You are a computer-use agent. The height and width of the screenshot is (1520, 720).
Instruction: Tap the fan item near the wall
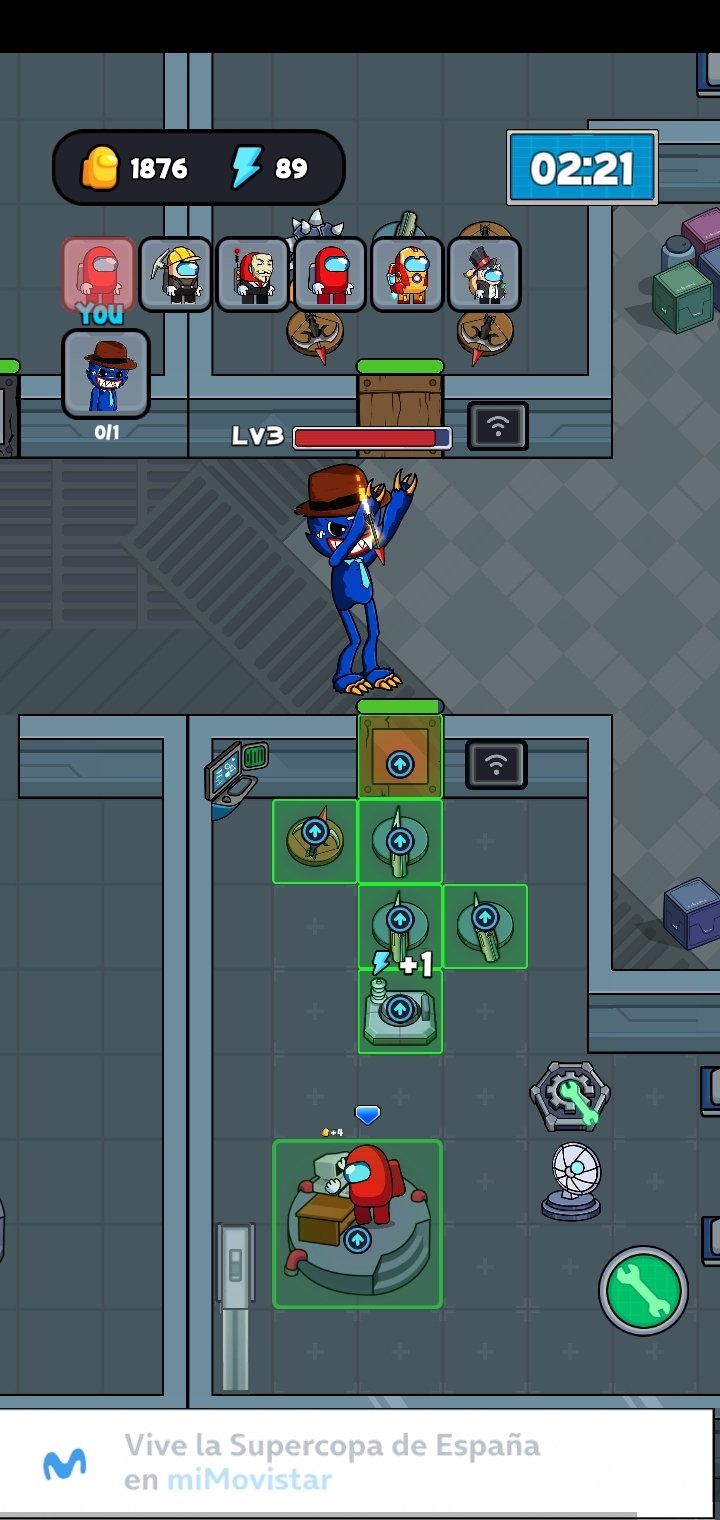(x=572, y=1181)
